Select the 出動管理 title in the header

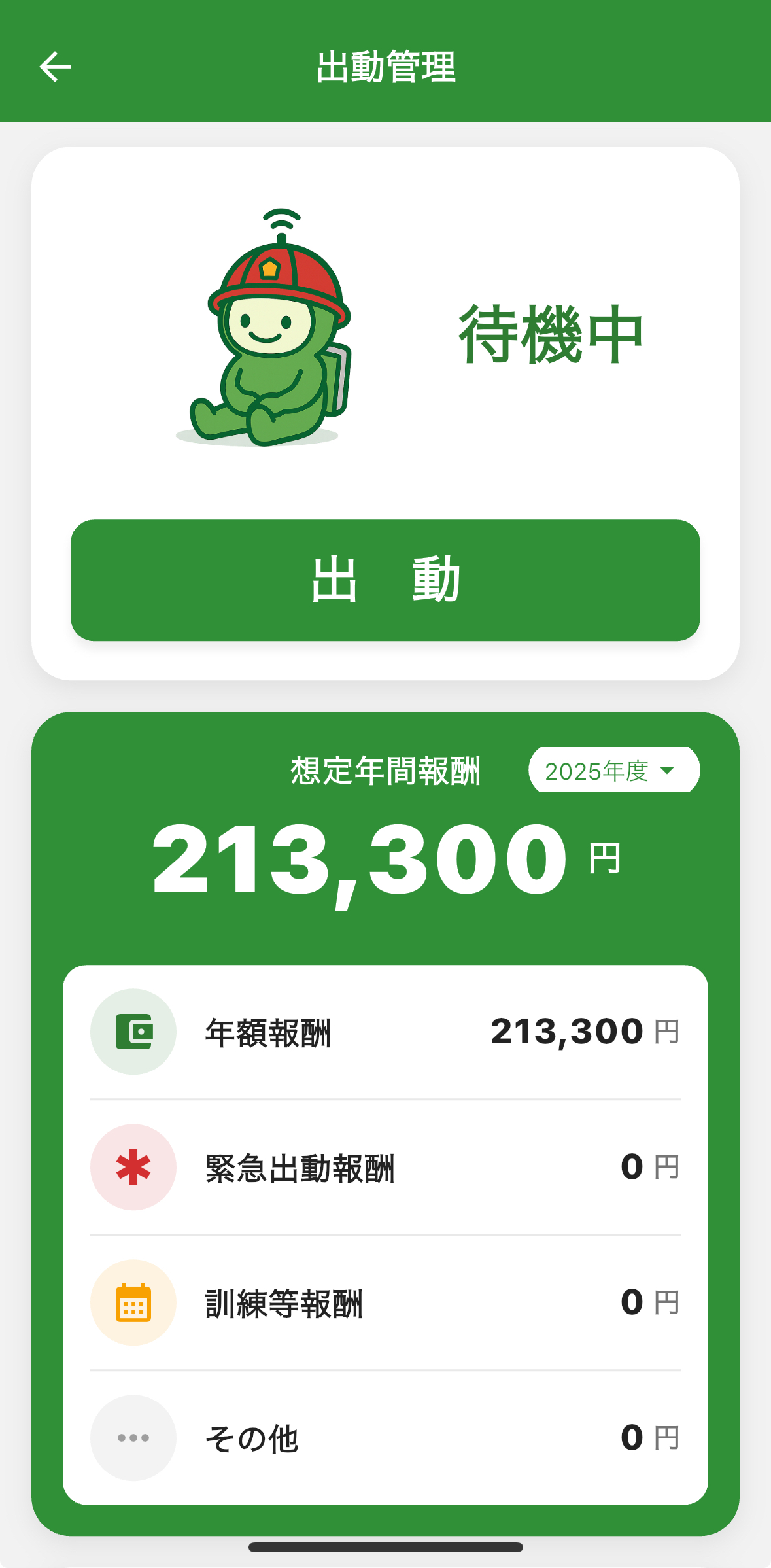tap(385, 67)
